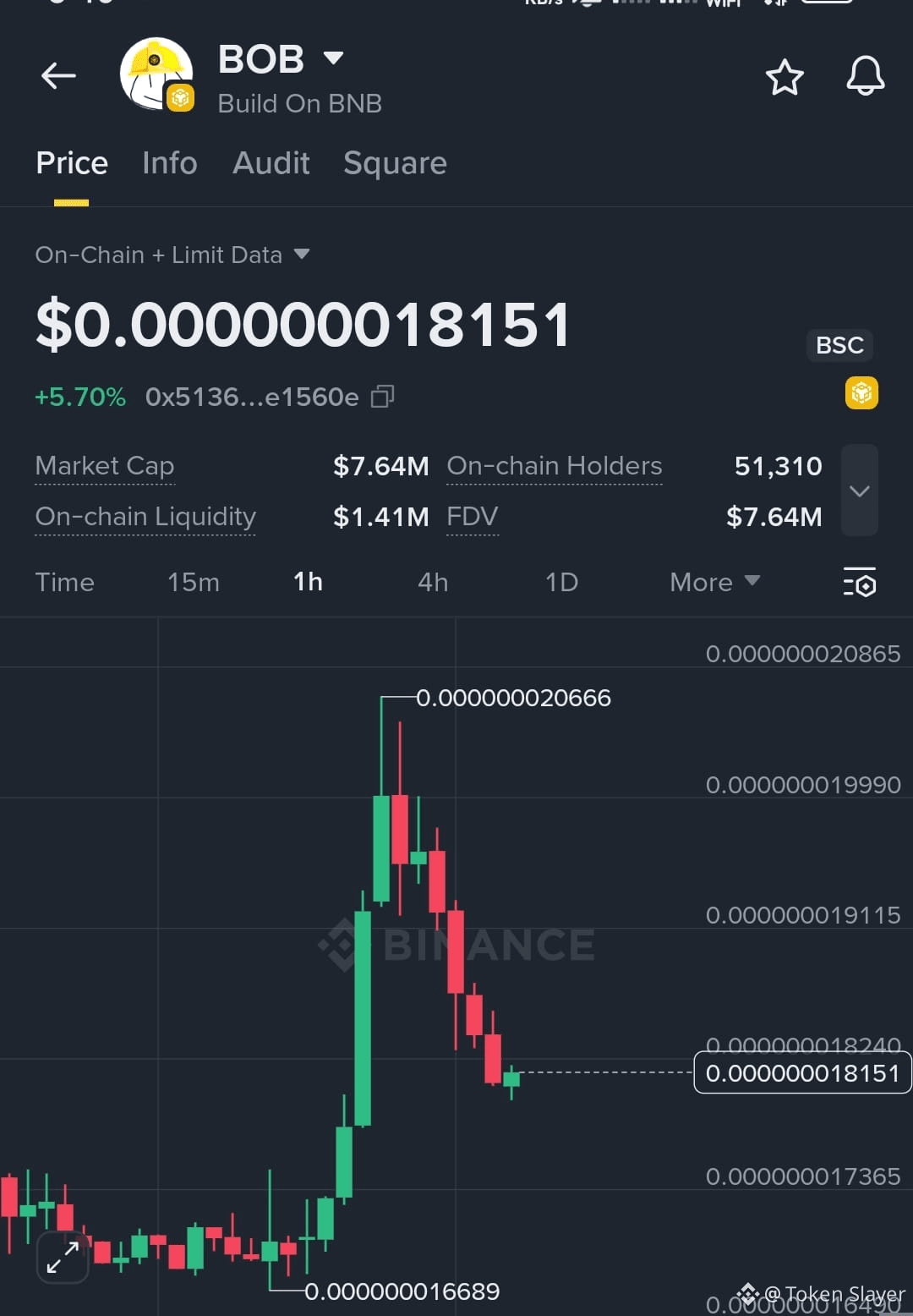The image size is (913, 1316).
Task: Tap the back arrow to leave BOB page
Action: [57, 75]
